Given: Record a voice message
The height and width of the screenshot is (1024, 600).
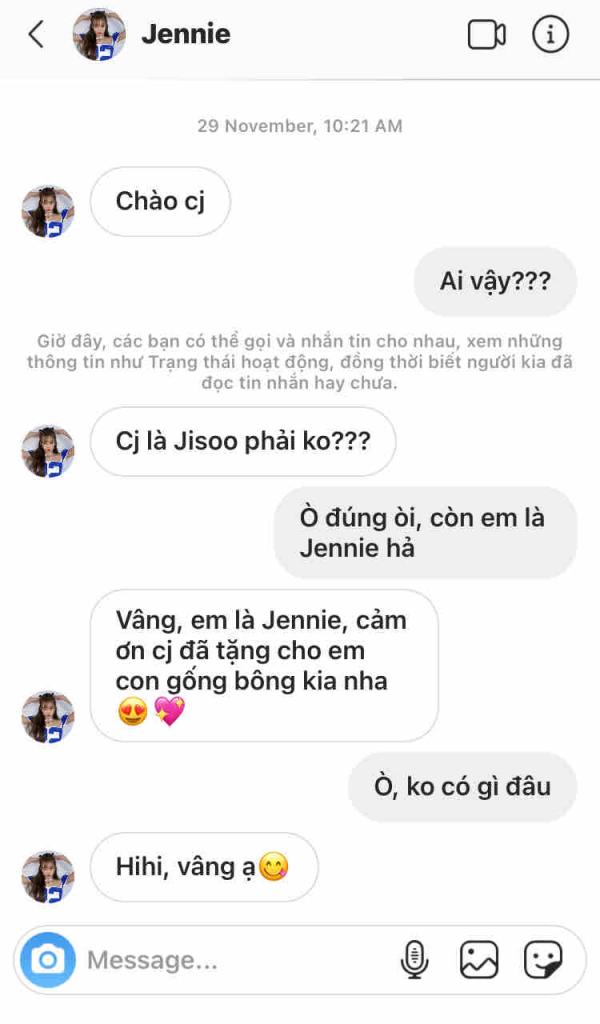Looking at the screenshot, I should [x=414, y=960].
